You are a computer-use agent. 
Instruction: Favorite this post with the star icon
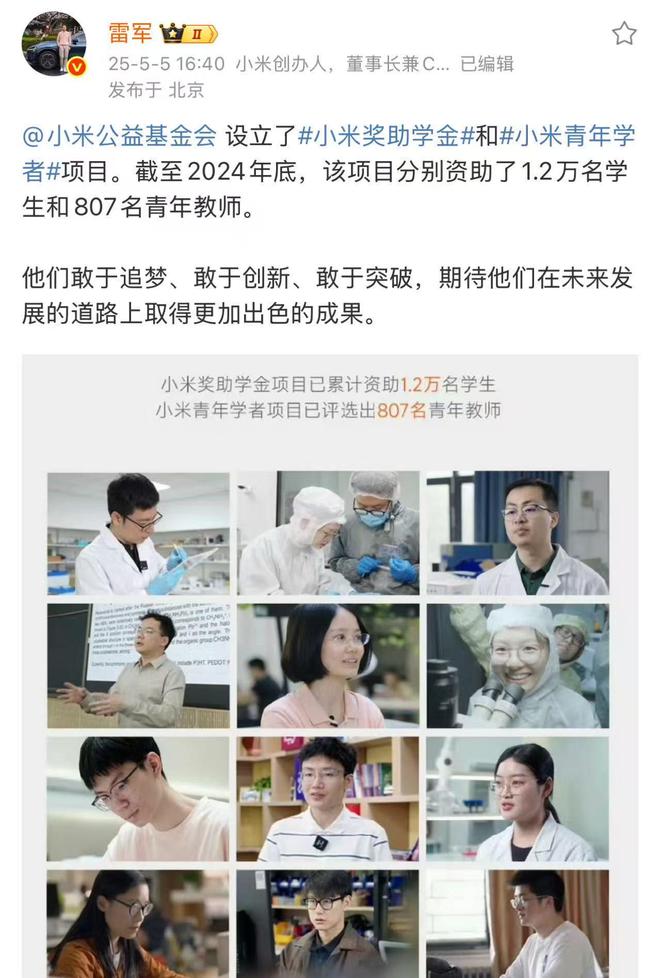624,34
